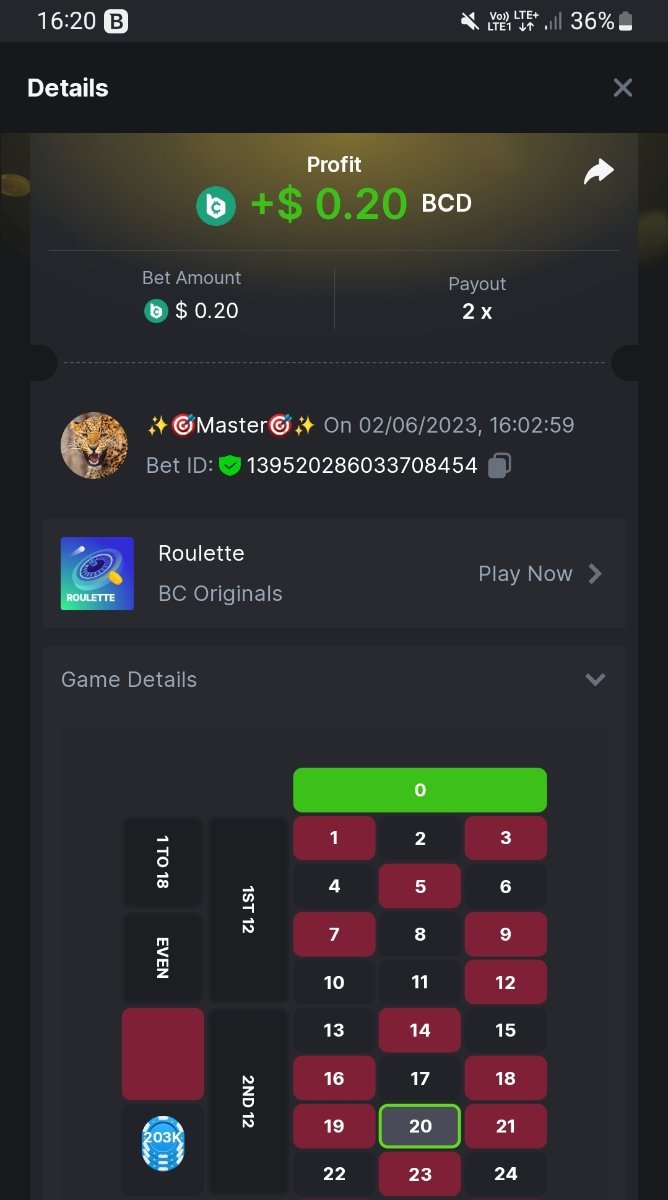This screenshot has height=1200, width=668.
Task: Open Roulette via Play Now
Action: 540,574
